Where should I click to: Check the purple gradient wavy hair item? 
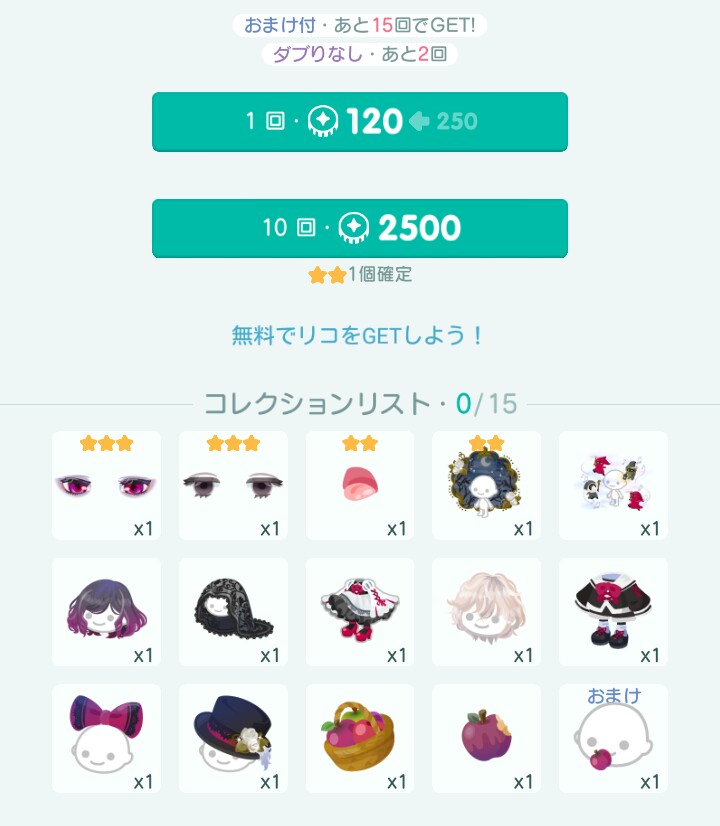[x=106, y=612]
